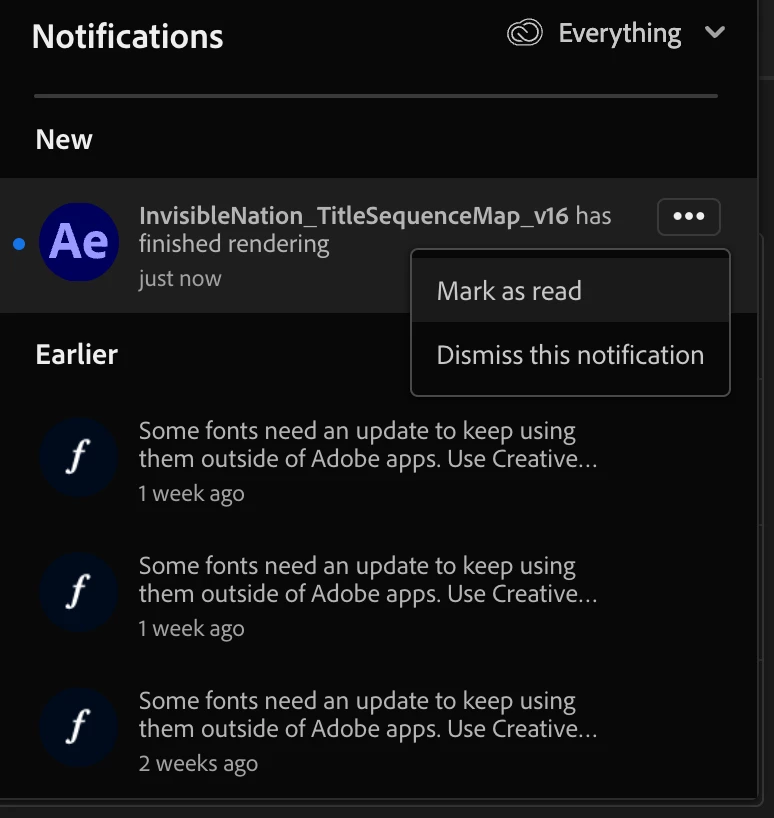The width and height of the screenshot is (774, 818).
Task: Select Mark as read
Action: click(x=509, y=291)
